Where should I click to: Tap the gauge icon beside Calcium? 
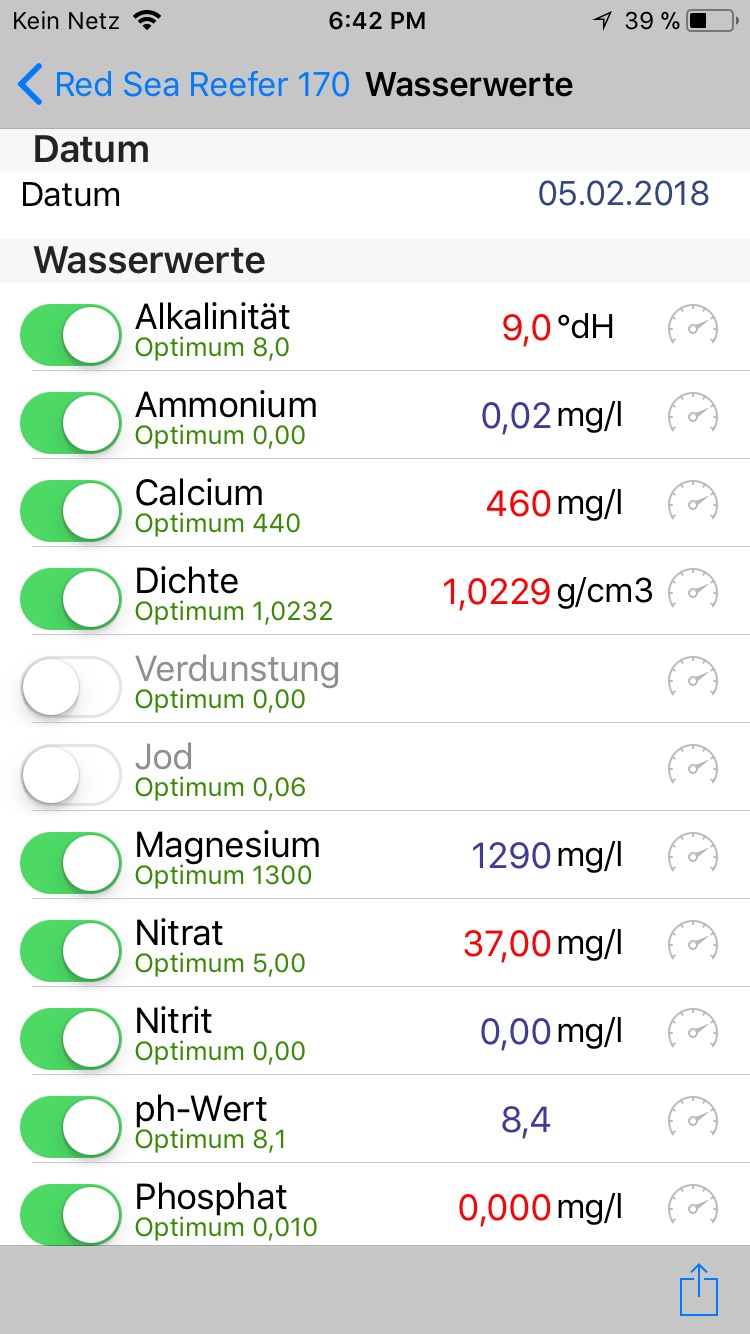pyautogui.click(x=693, y=503)
